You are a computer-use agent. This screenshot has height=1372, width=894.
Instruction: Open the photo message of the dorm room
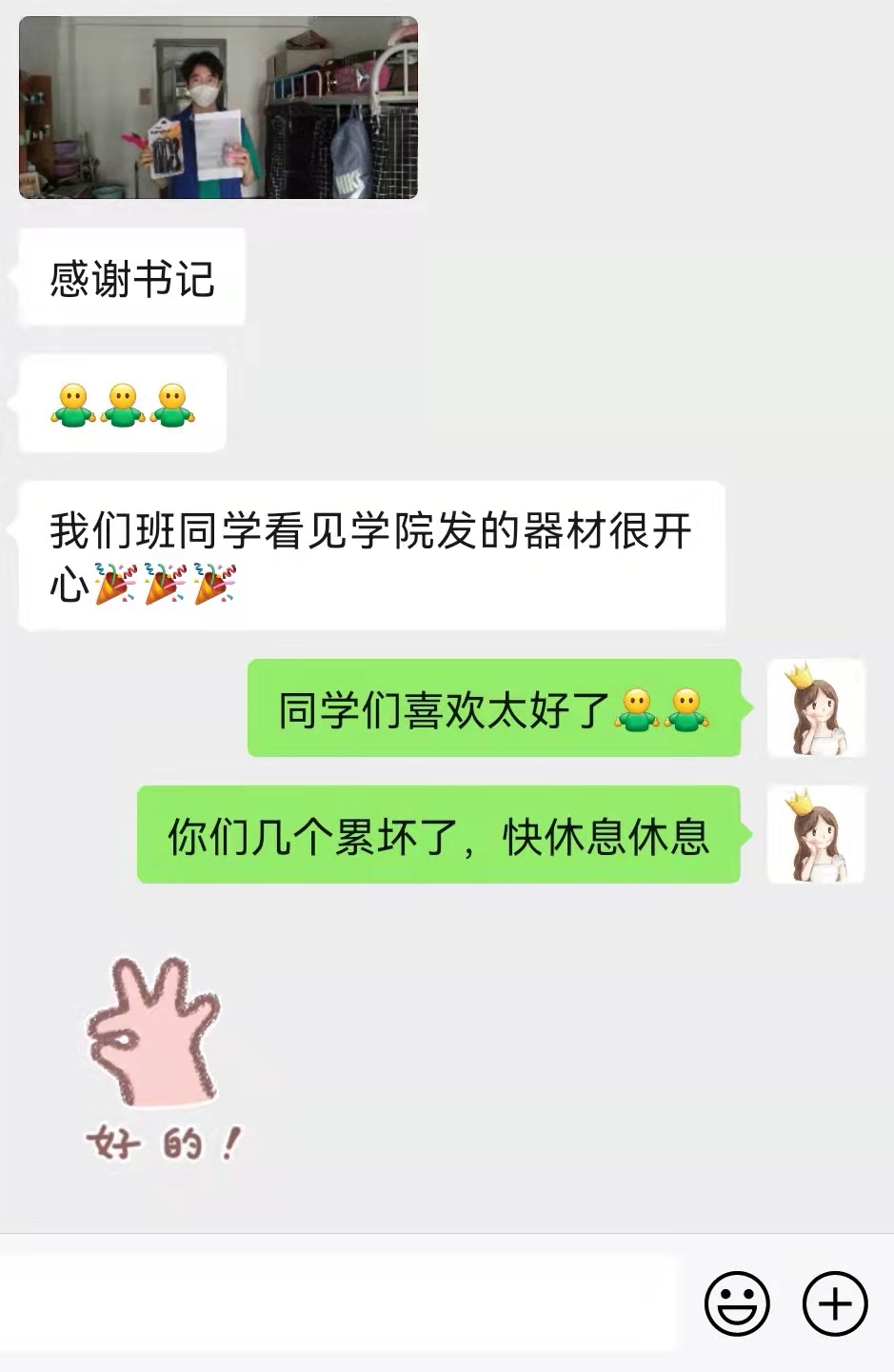coord(218,108)
